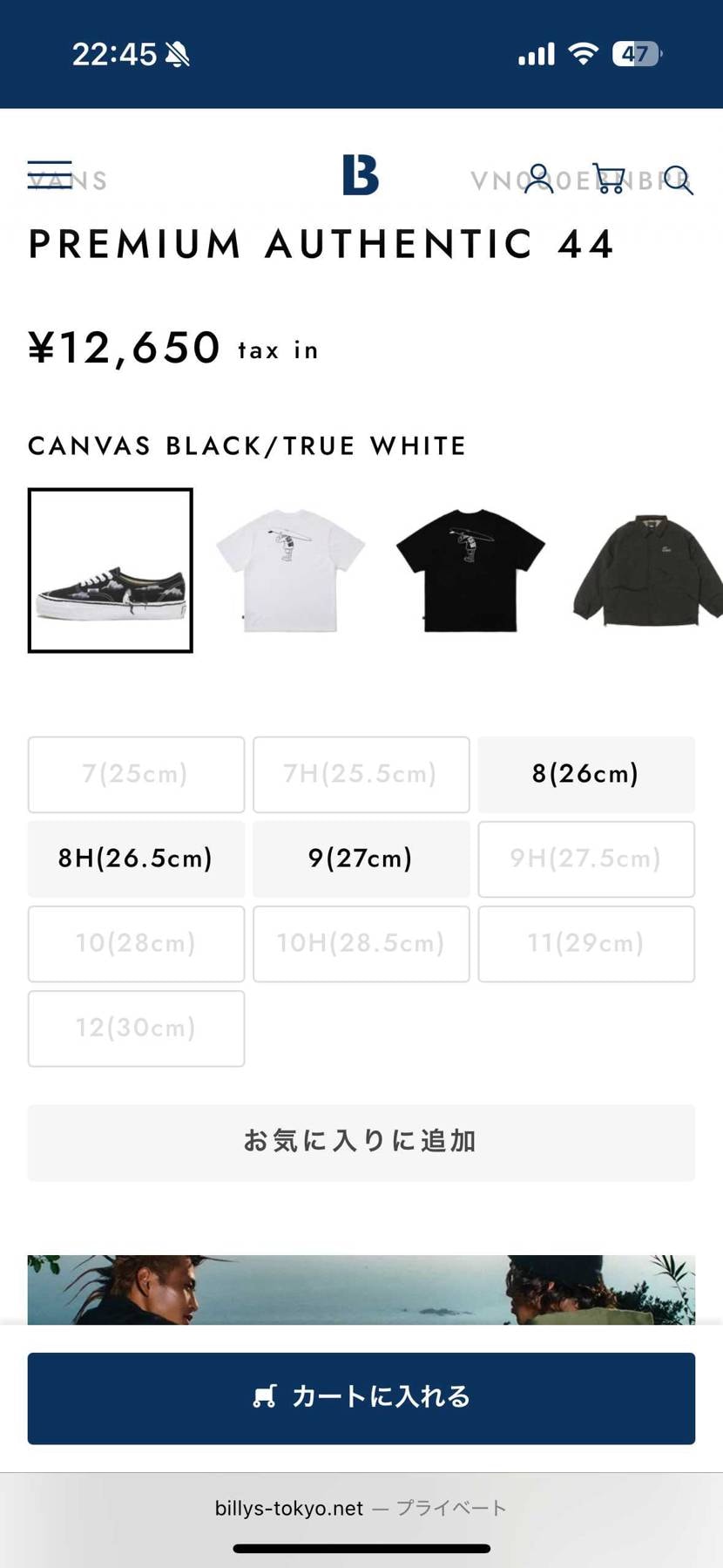Pick size 9(27cm)
This screenshot has height=1568, width=723.
pos(361,859)
